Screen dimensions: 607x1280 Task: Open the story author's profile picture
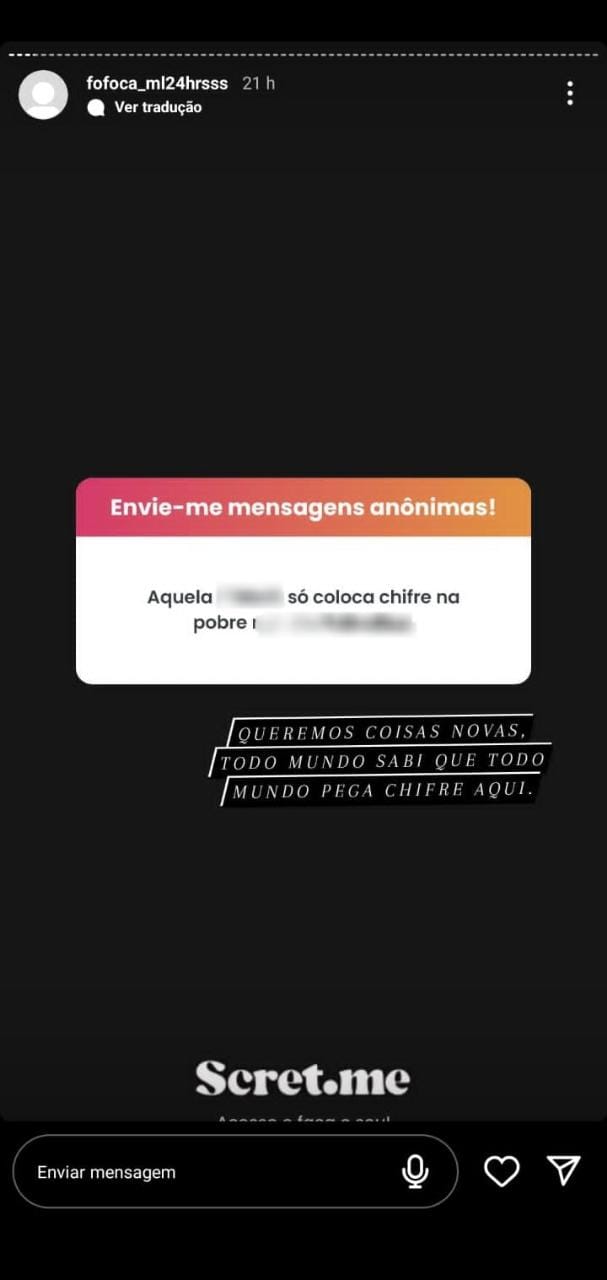pos(43,95)
